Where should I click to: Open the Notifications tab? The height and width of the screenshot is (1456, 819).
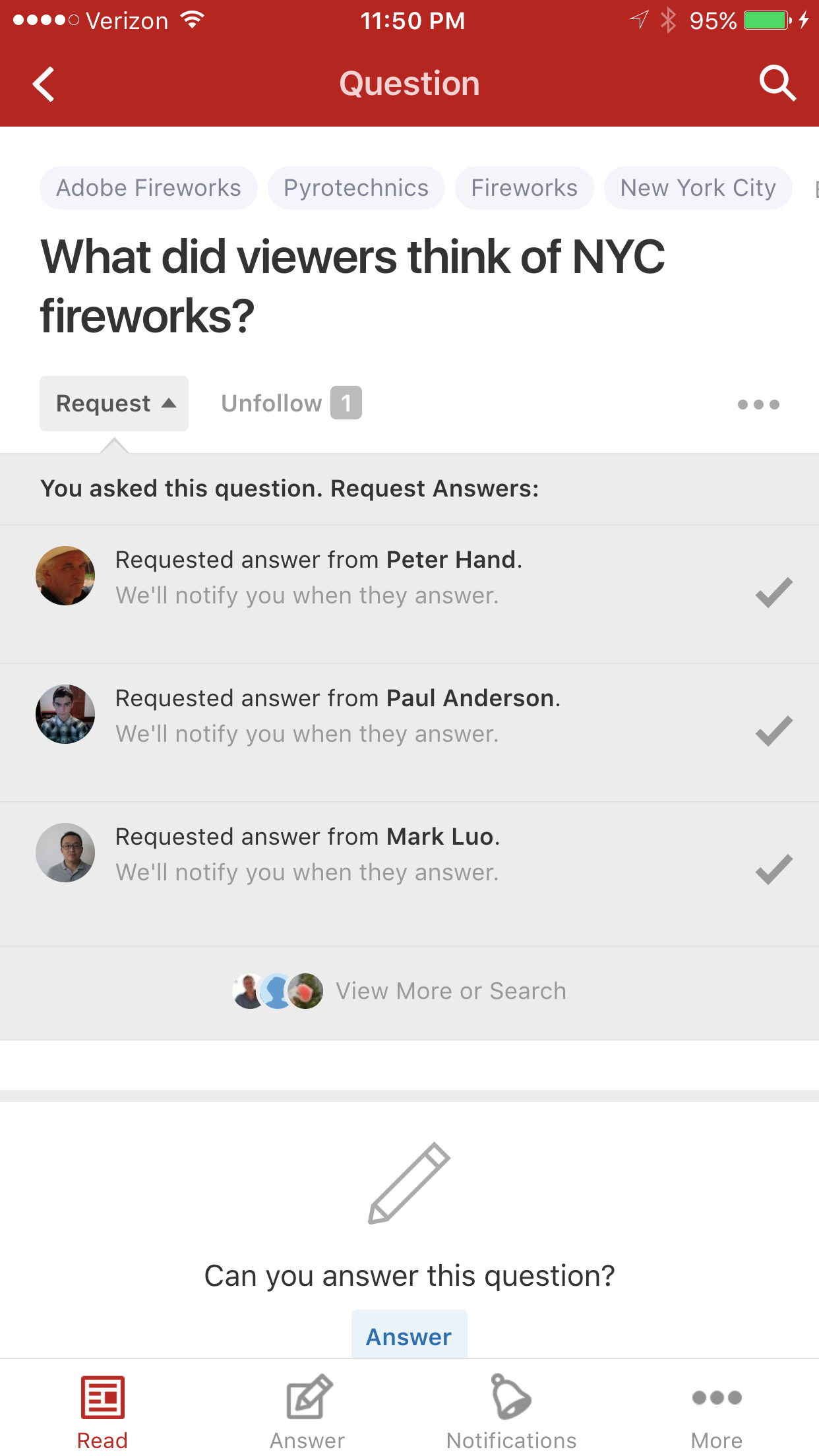click(512, 1411)
